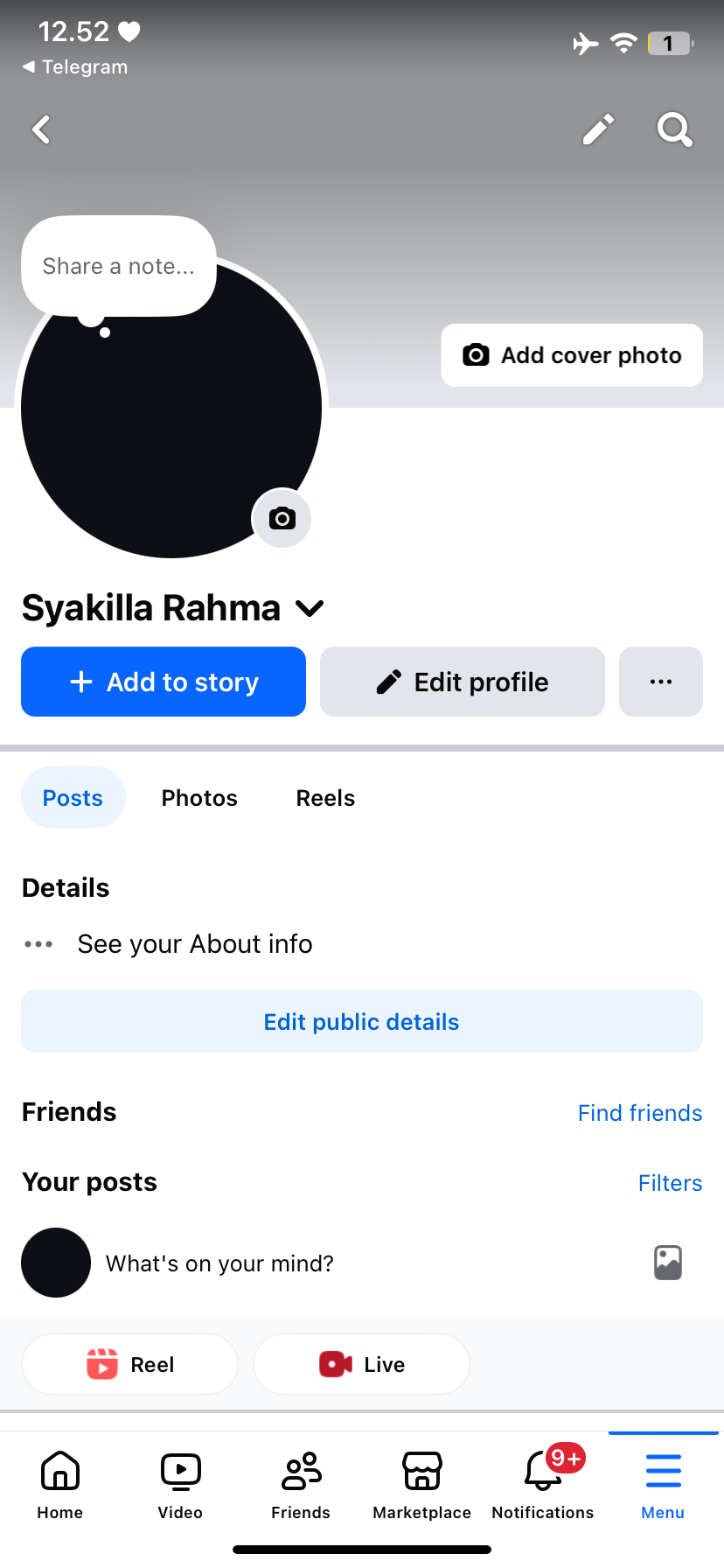This screenshot has width=724, height=1568.
Task: Start a Live video
Action: [362, 1364]
